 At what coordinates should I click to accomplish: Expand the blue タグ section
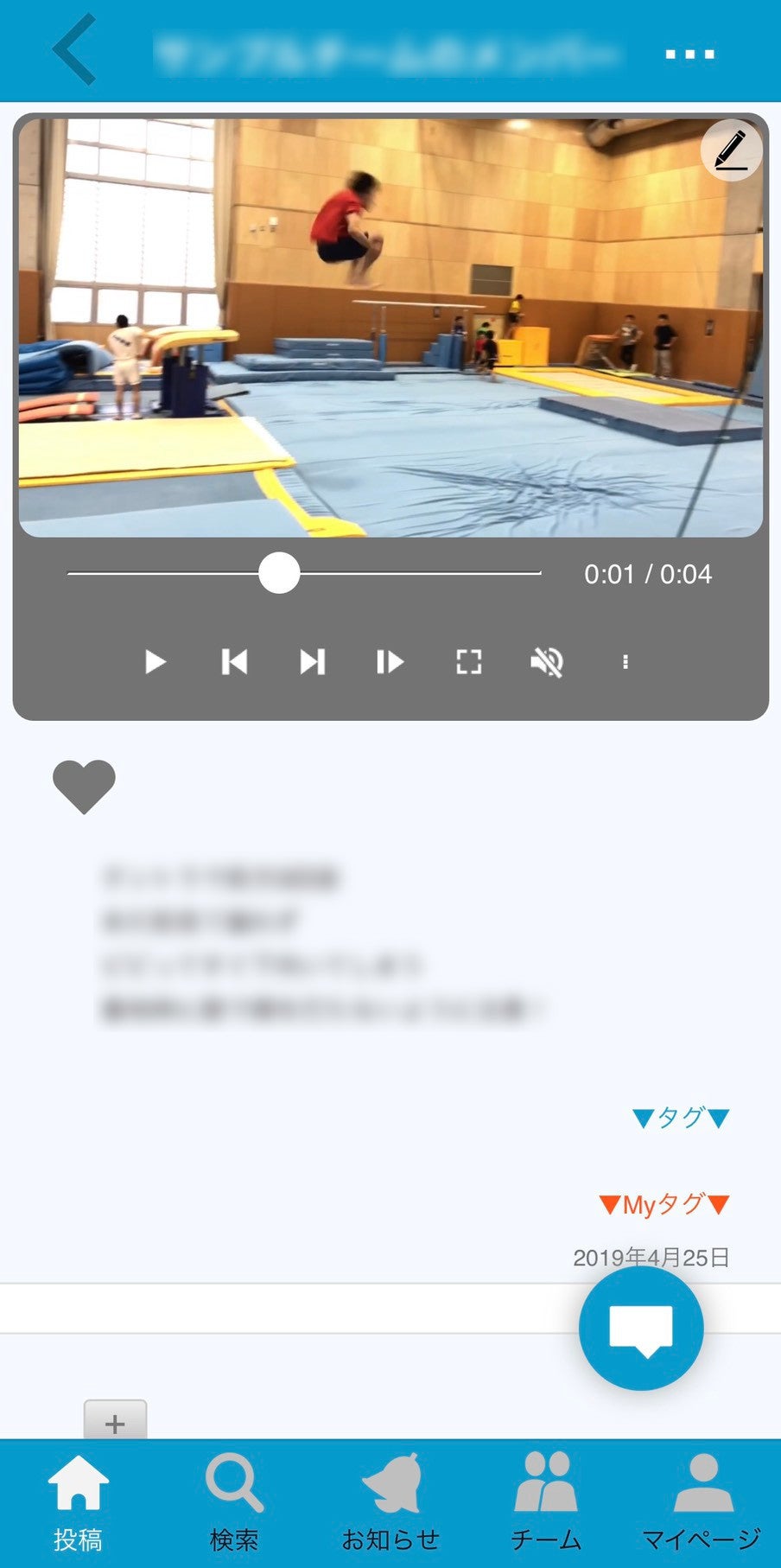pos(681,1118)
